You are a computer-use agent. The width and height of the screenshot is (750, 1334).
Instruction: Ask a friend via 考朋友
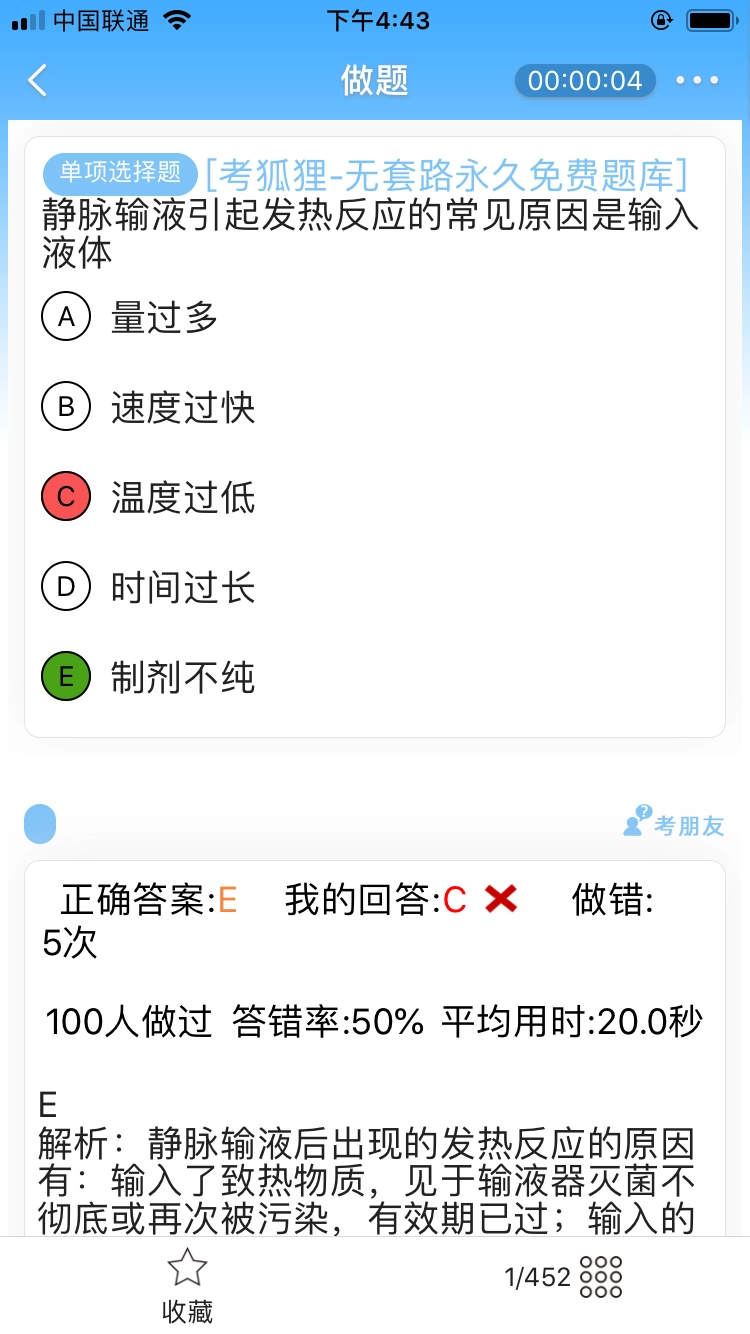pyautogui.click(x=673, y=824)
